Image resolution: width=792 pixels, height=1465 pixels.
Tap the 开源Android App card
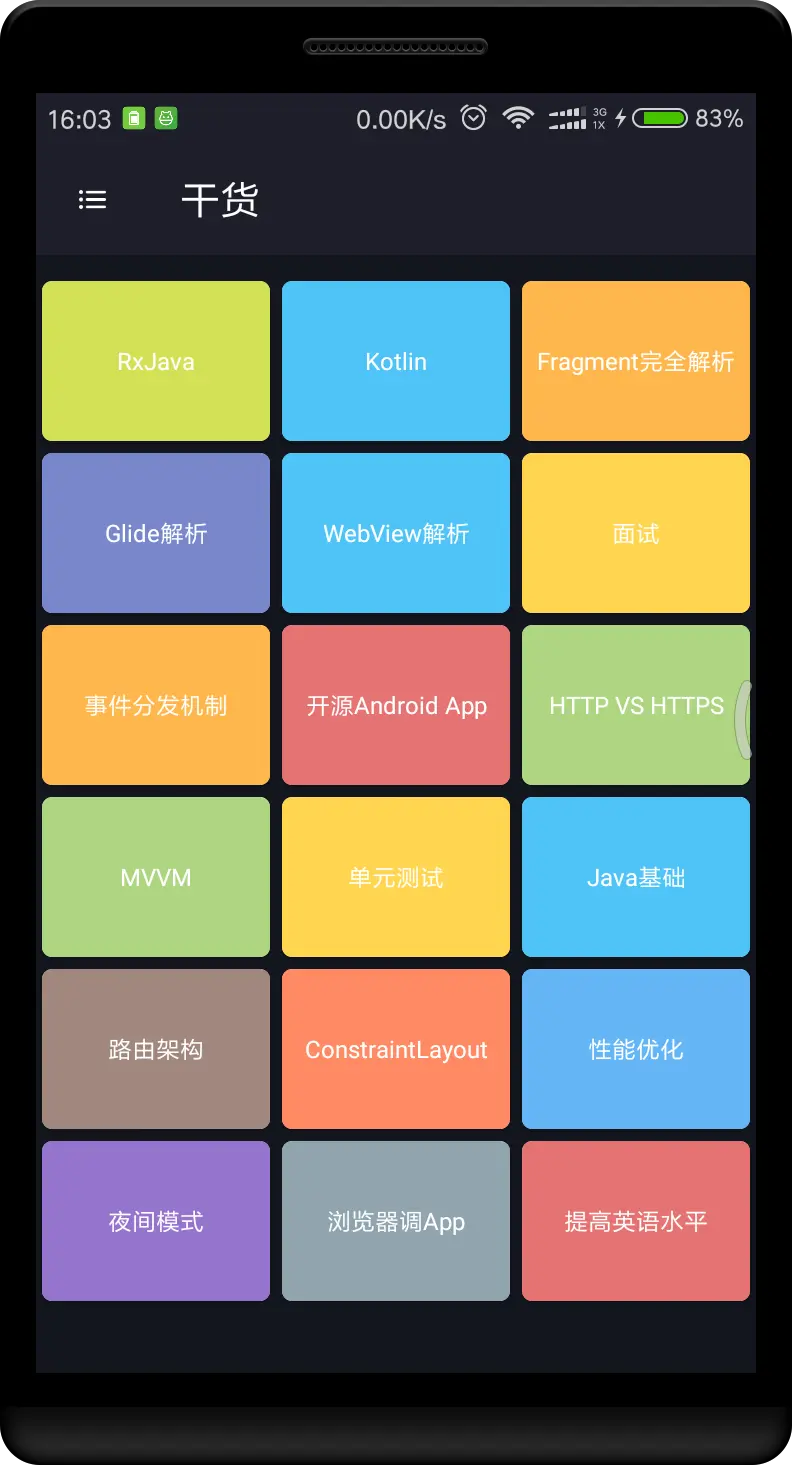[396, 705]
